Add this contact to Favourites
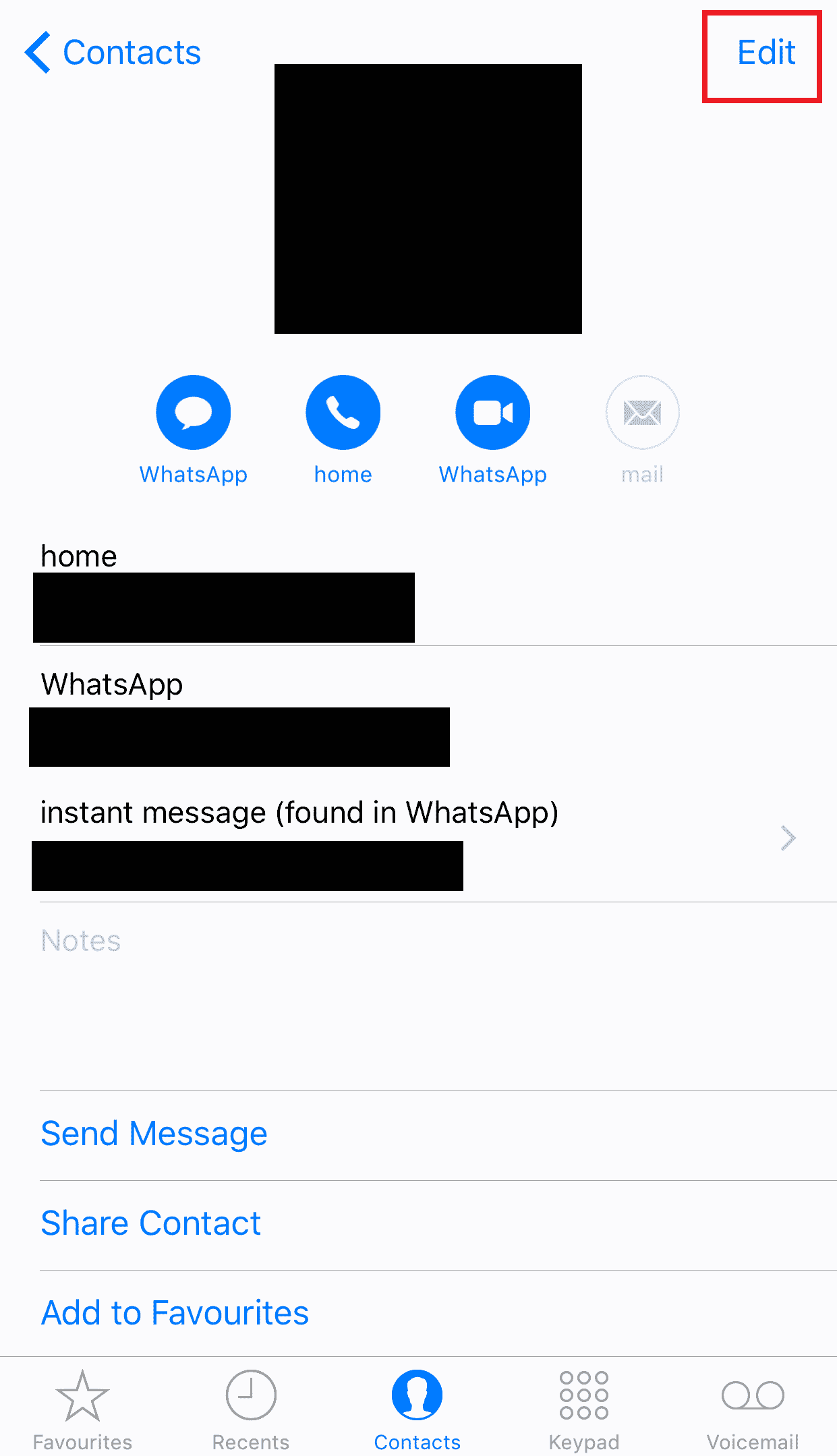 tap(175, 1313)
